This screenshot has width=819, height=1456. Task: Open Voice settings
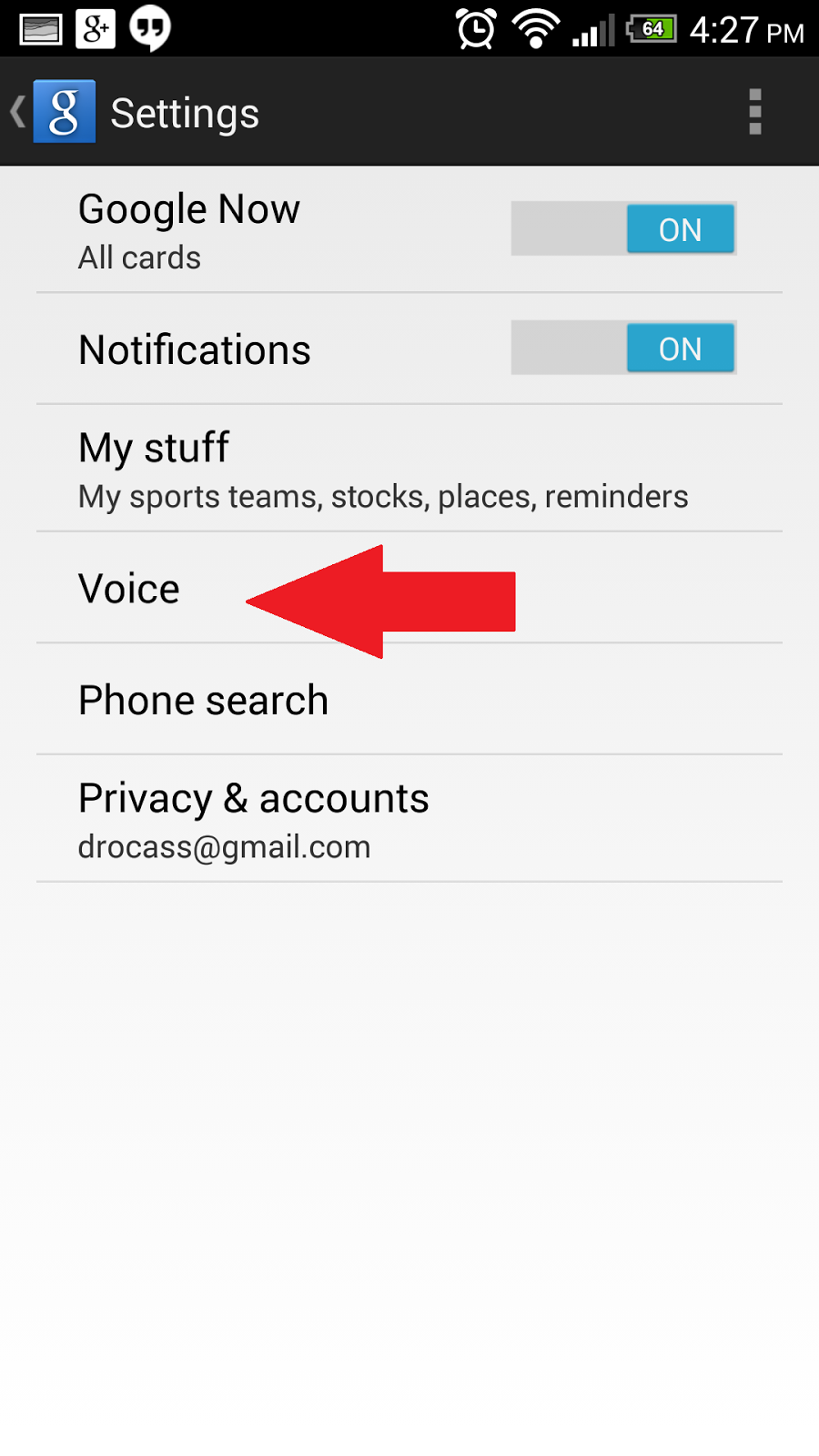pyautogui.click(x=129, y=589)
